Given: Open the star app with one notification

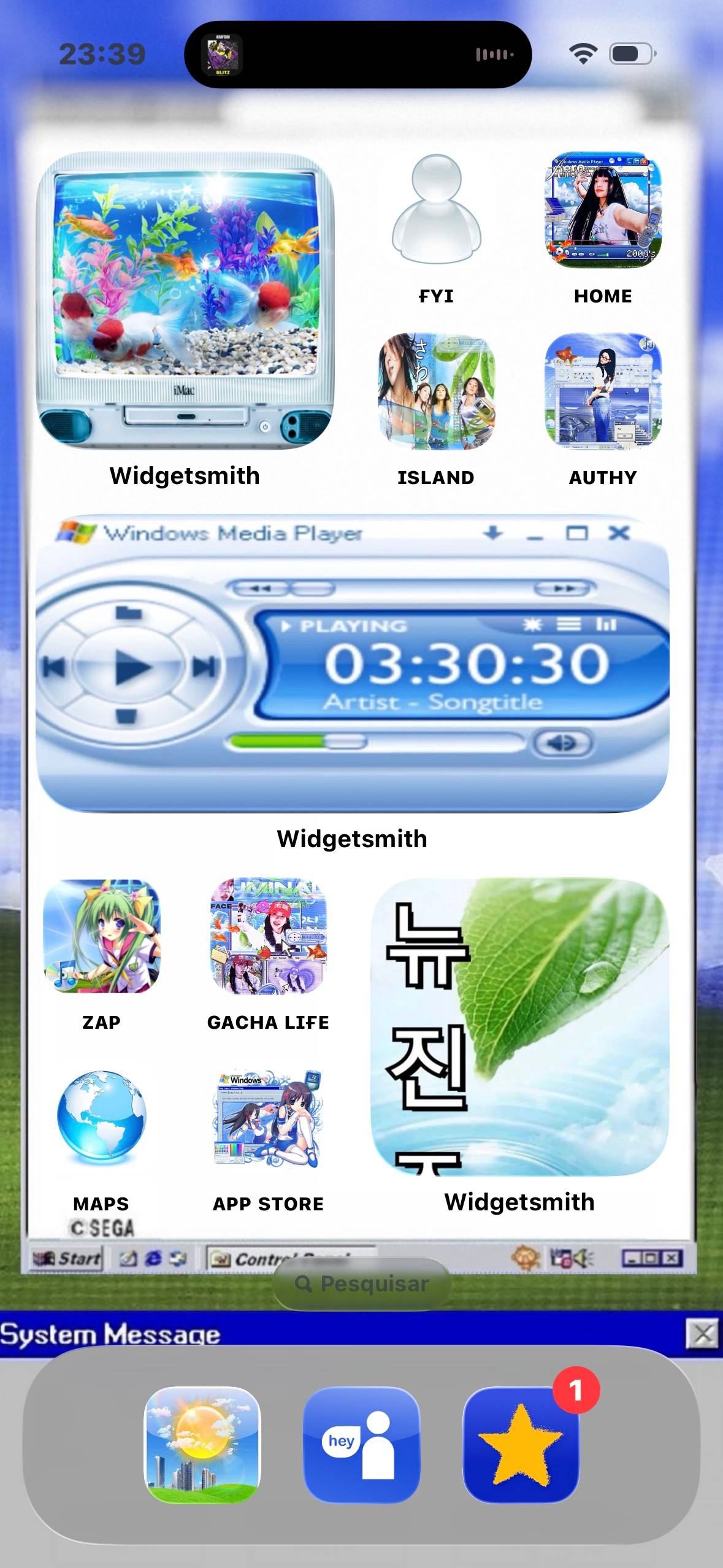Looking at the screenshot, I should pyautogui.click(x=521, y=1444).
